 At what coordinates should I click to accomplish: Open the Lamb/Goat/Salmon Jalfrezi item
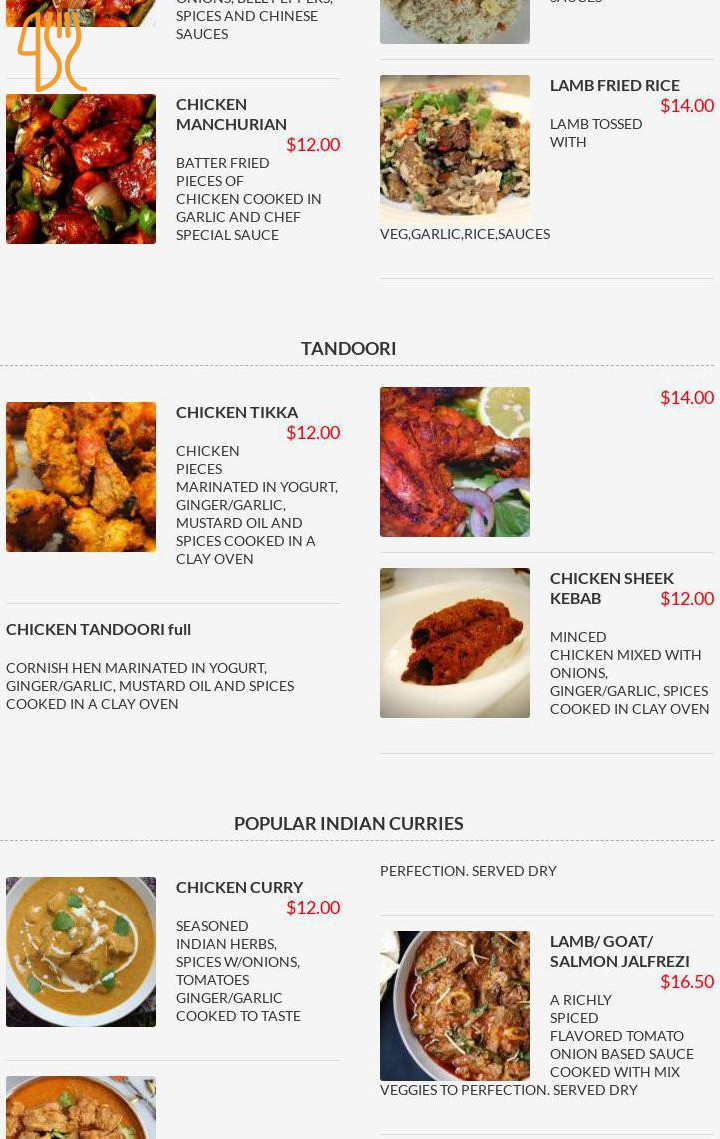coord(620,951)
